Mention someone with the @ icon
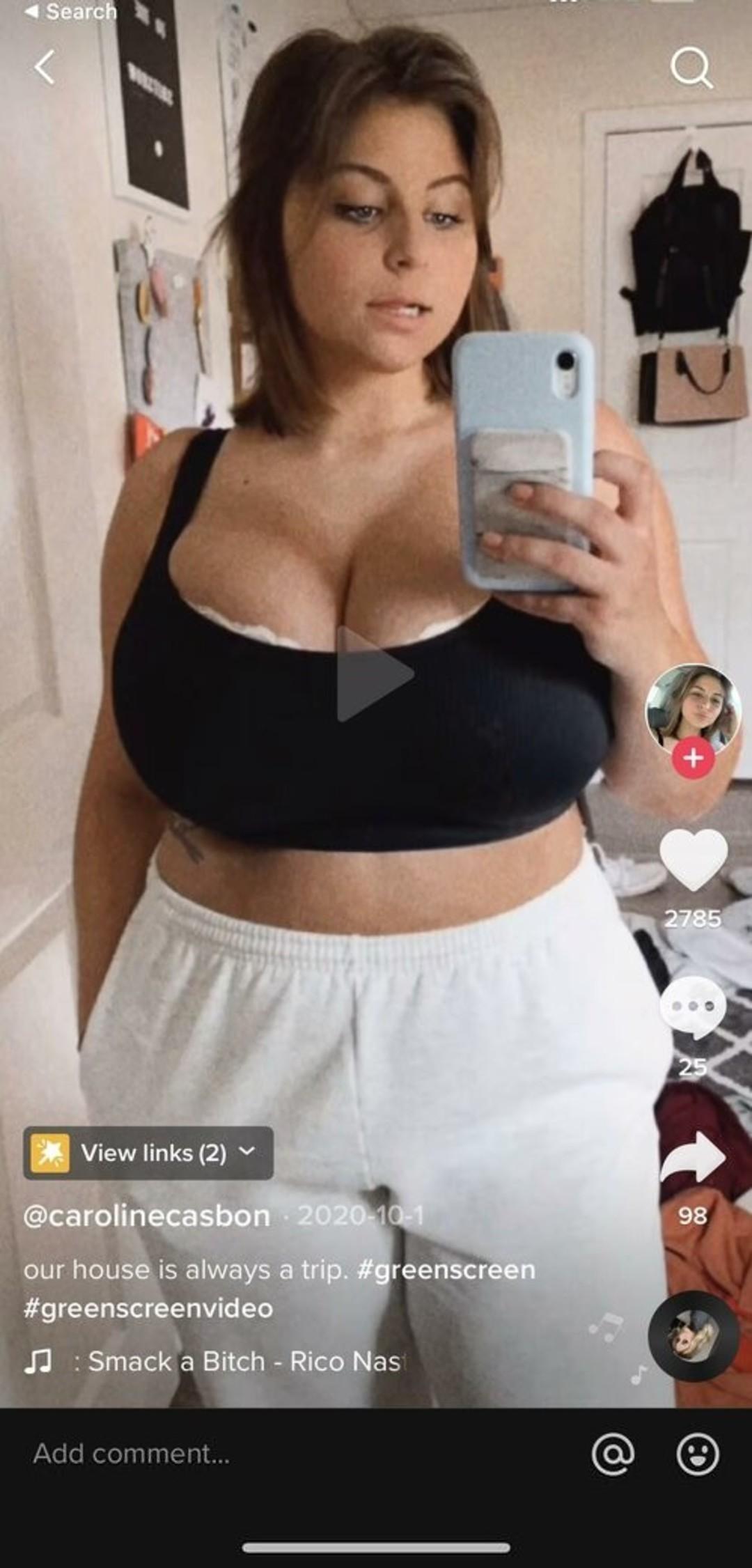Image resolution: width=752 pixels, height=1568 pixels. 613,1454
